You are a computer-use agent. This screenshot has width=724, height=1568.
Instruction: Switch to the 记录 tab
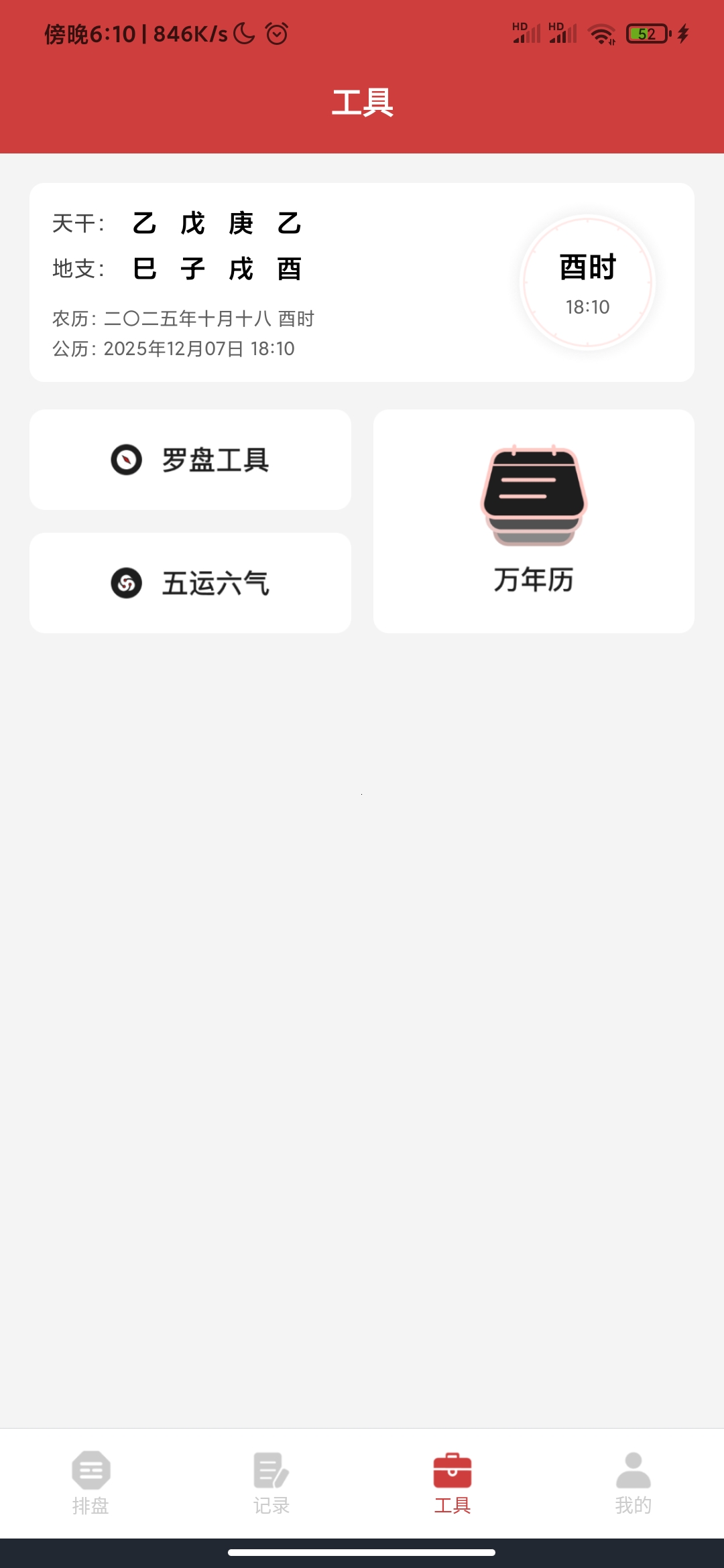click(x=271, y=1483)
